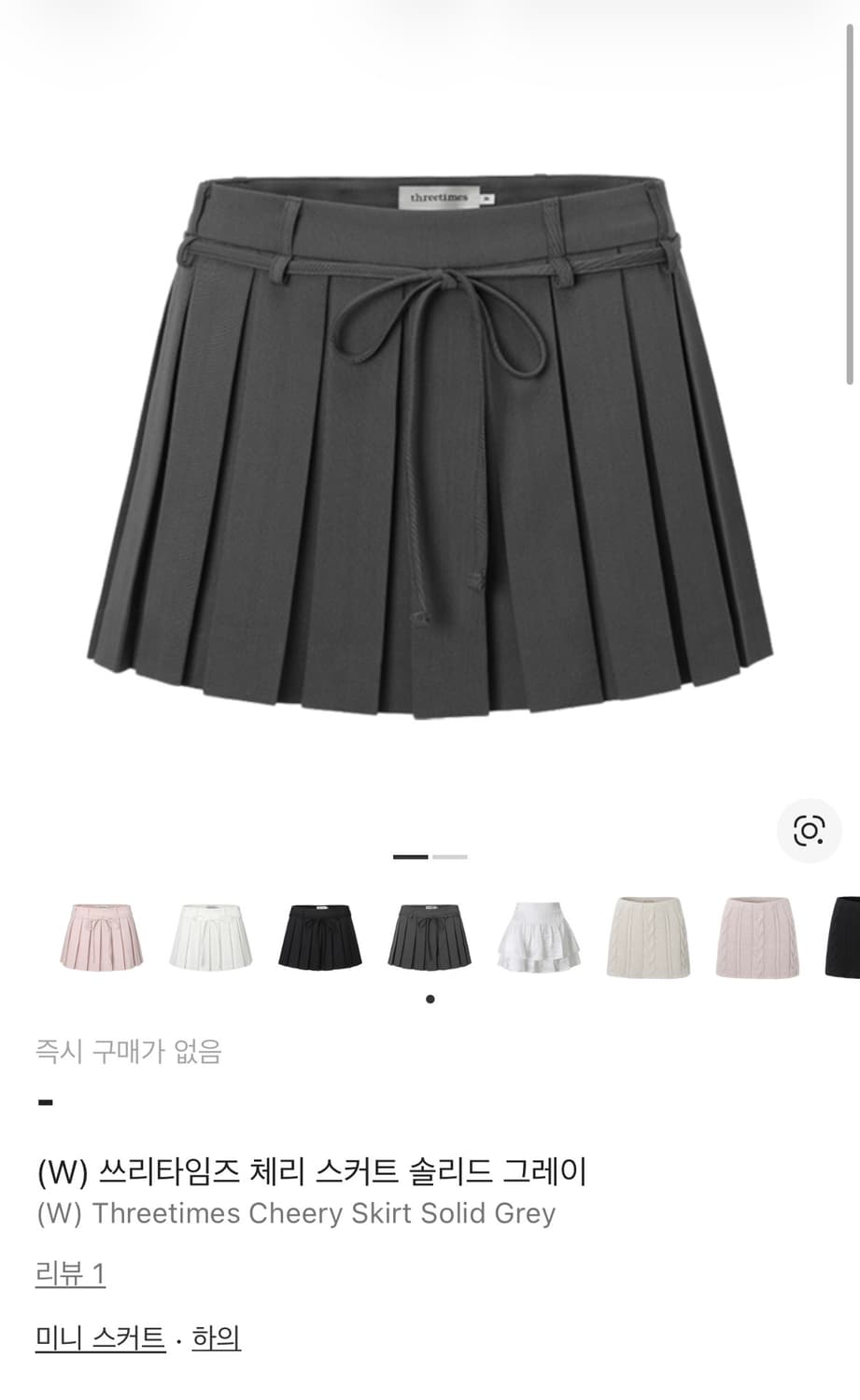Jump to the second image via grey indicator bar

pos(450,855)
